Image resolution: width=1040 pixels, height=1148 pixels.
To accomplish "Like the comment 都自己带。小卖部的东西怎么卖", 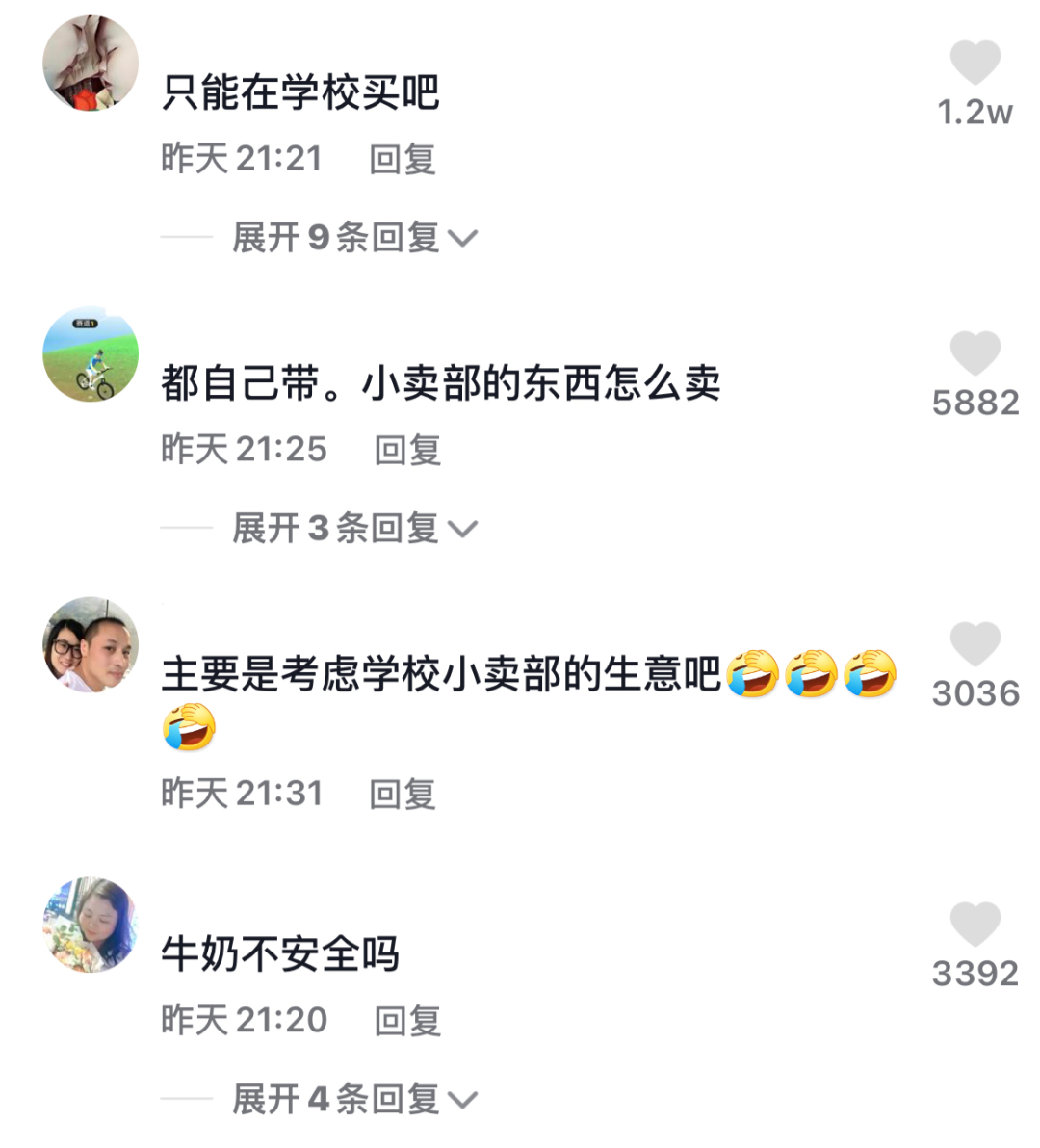I will [975, 353].
